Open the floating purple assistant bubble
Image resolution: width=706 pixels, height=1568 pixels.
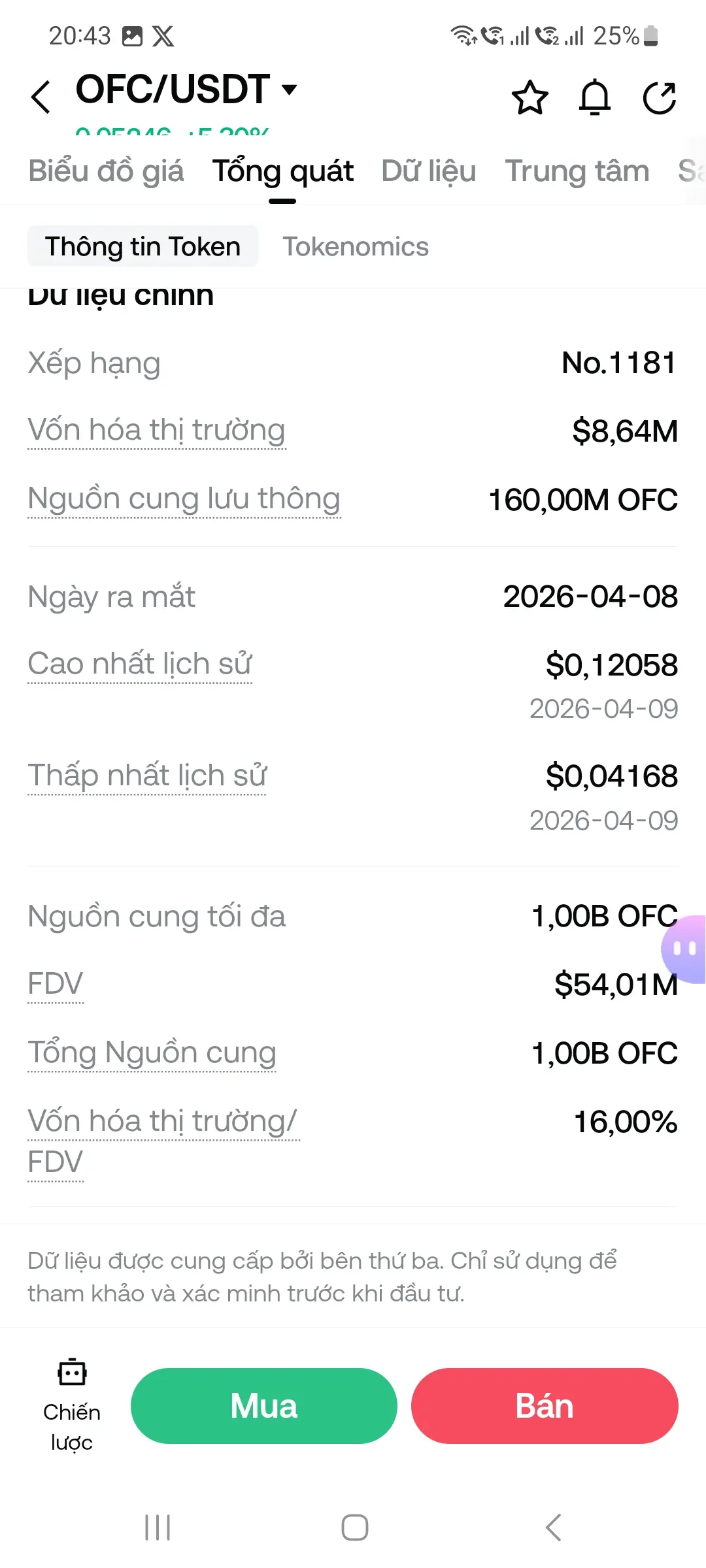pyautogui.click(x=684, y=949)
